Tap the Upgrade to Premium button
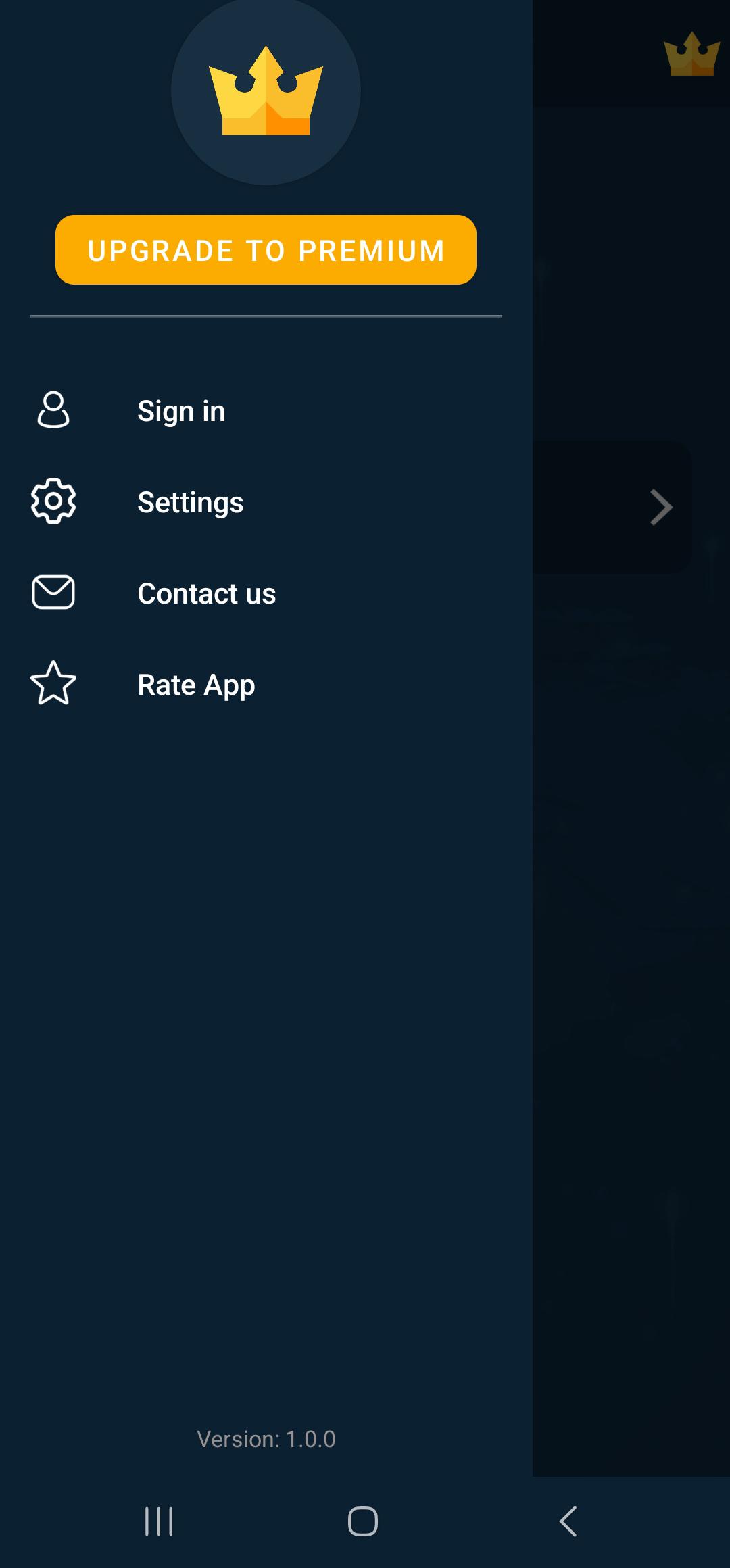The width and height of the screenshot is (730, 1568). [x=266, y=250]
